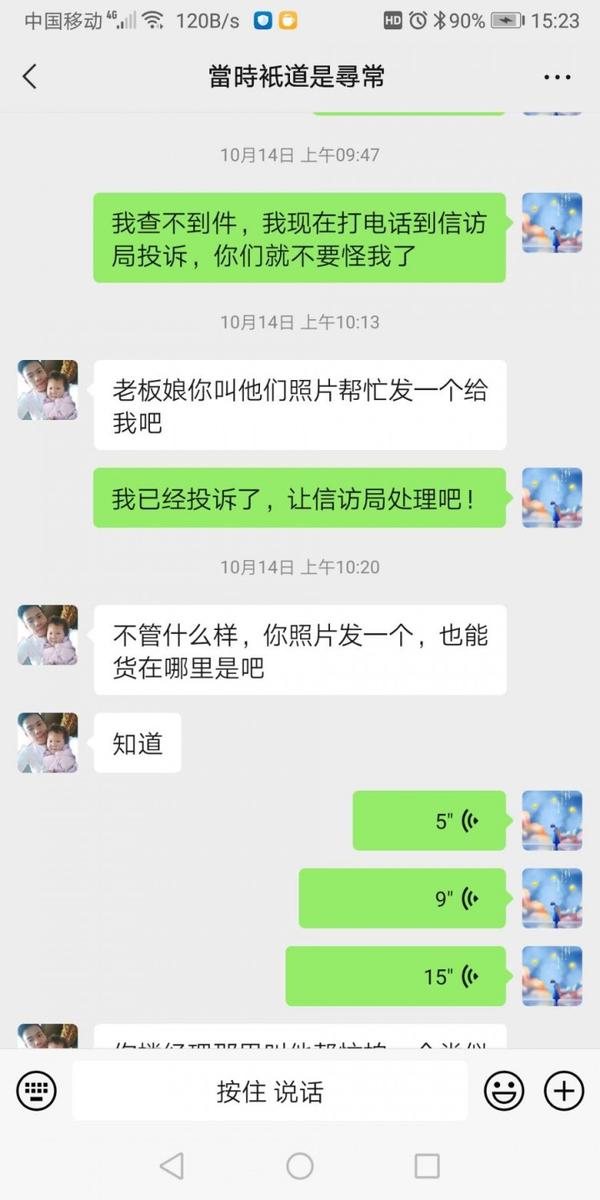Open the emoji picker
This screenshot has height=1200, width=600.
click(504, 1090)
